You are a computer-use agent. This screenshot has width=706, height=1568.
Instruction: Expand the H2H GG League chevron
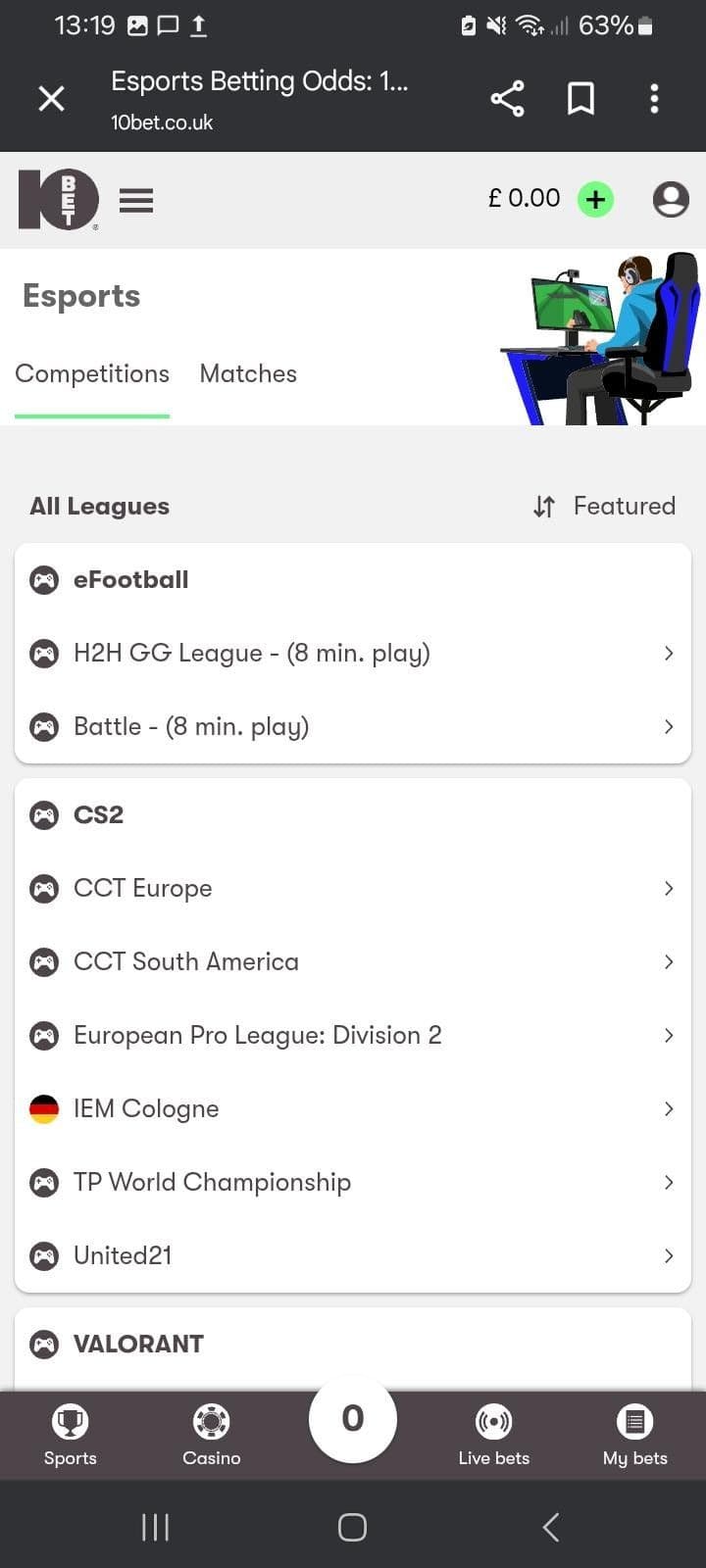(669, 653)
